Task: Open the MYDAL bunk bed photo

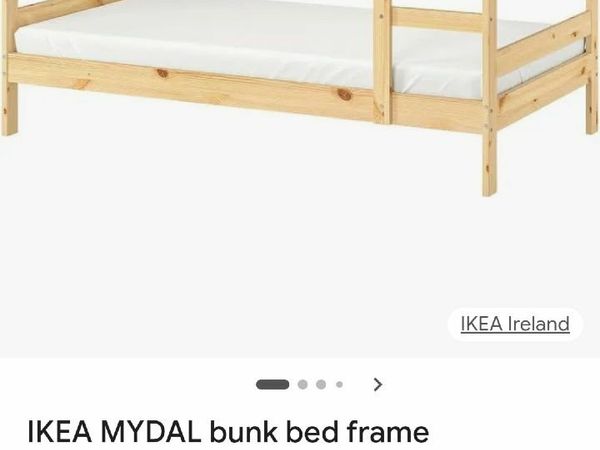Action: click(x=300, y=150)
